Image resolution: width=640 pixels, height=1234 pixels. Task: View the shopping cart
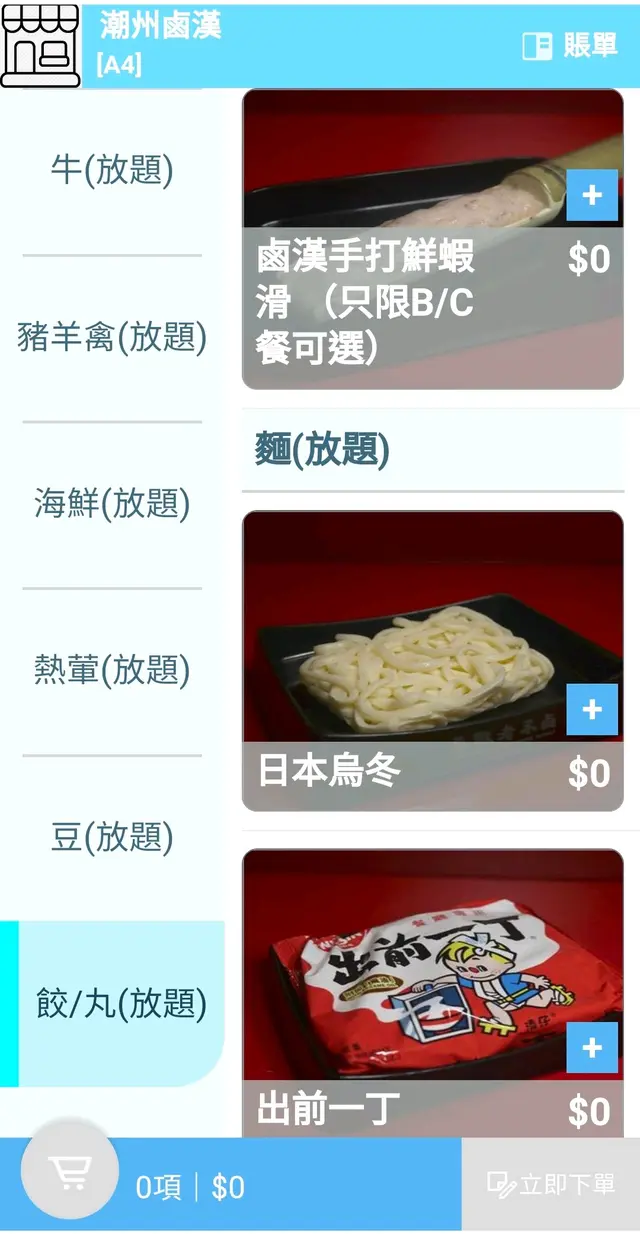tap(70, 1171)
